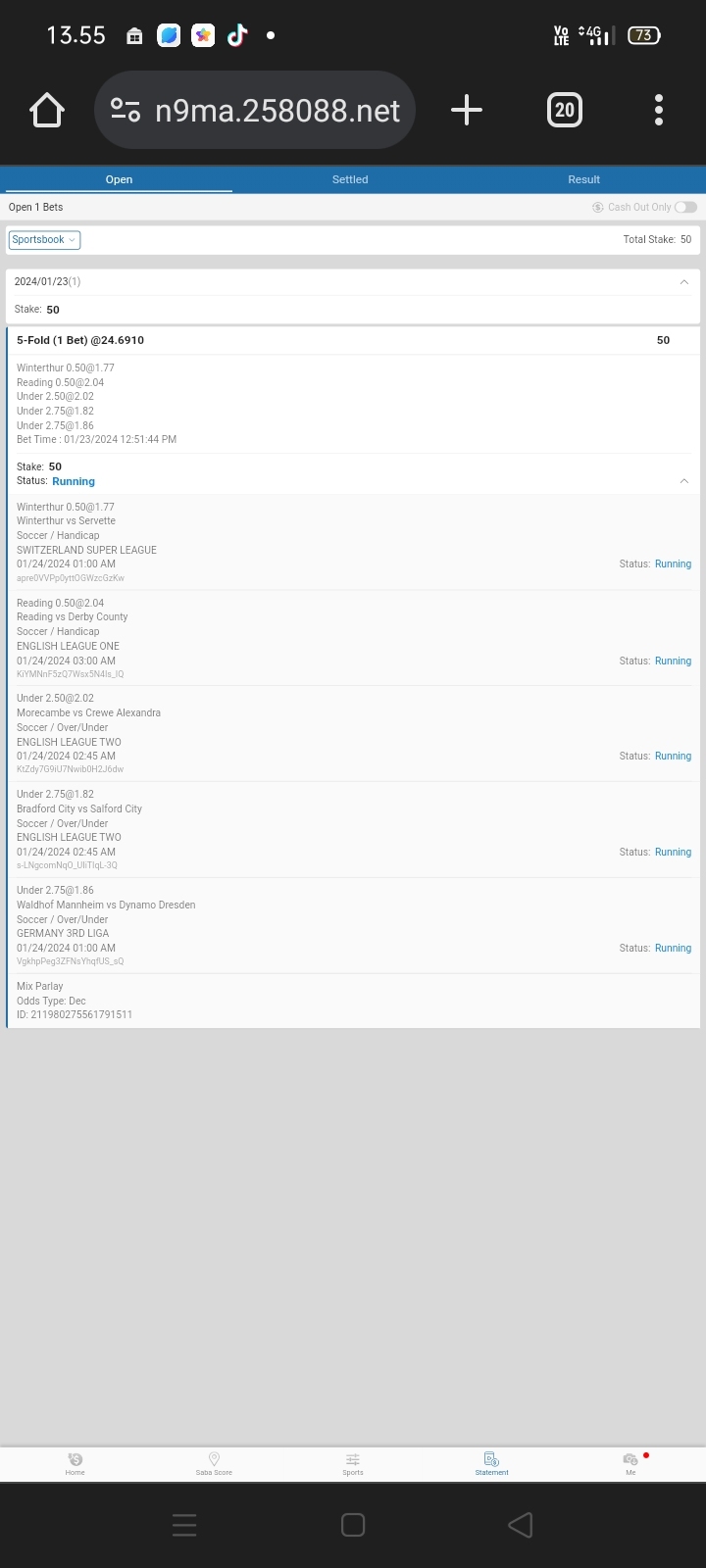
Task: Go to the Home tab
Action: (x=76, y=1463)
